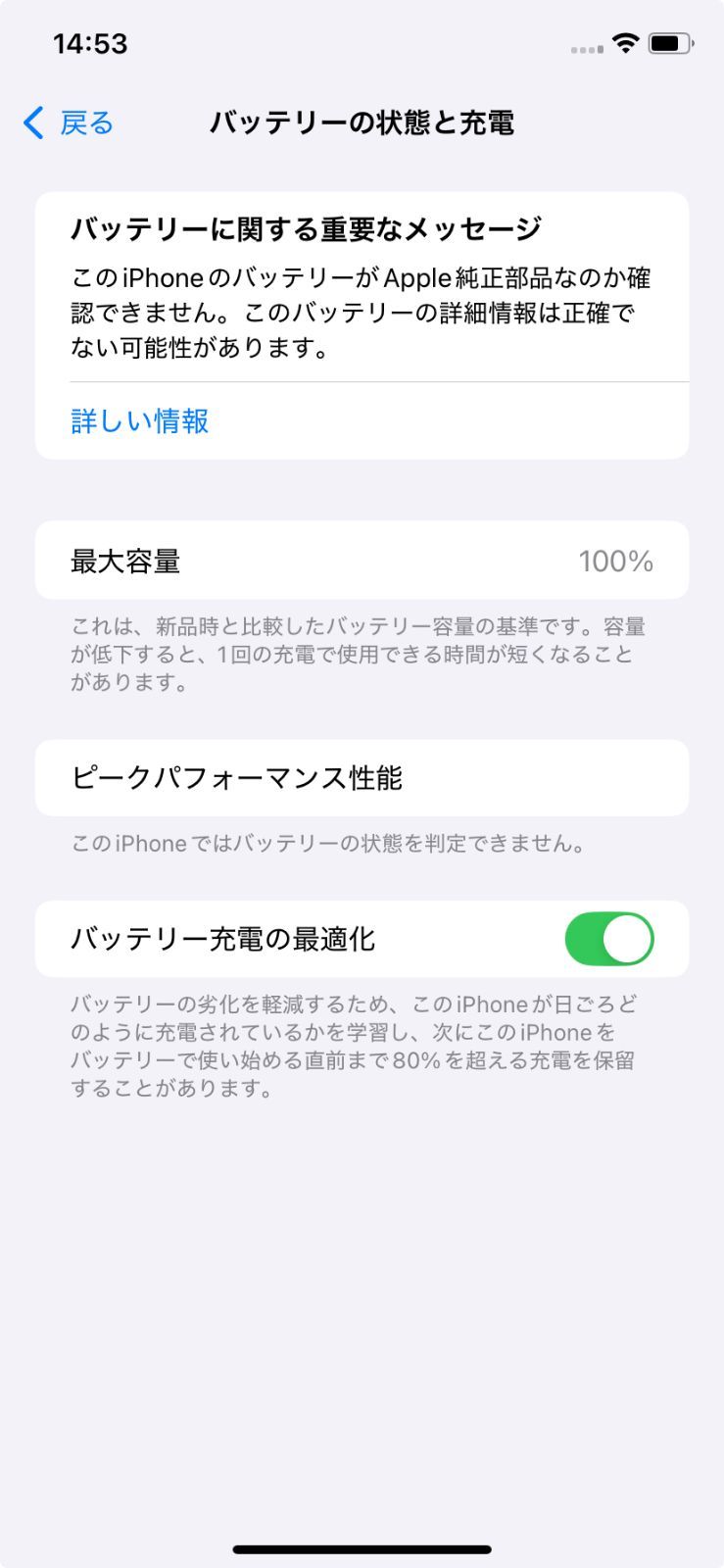Tap the back chevron icon next to 戻る

(31, 122)
